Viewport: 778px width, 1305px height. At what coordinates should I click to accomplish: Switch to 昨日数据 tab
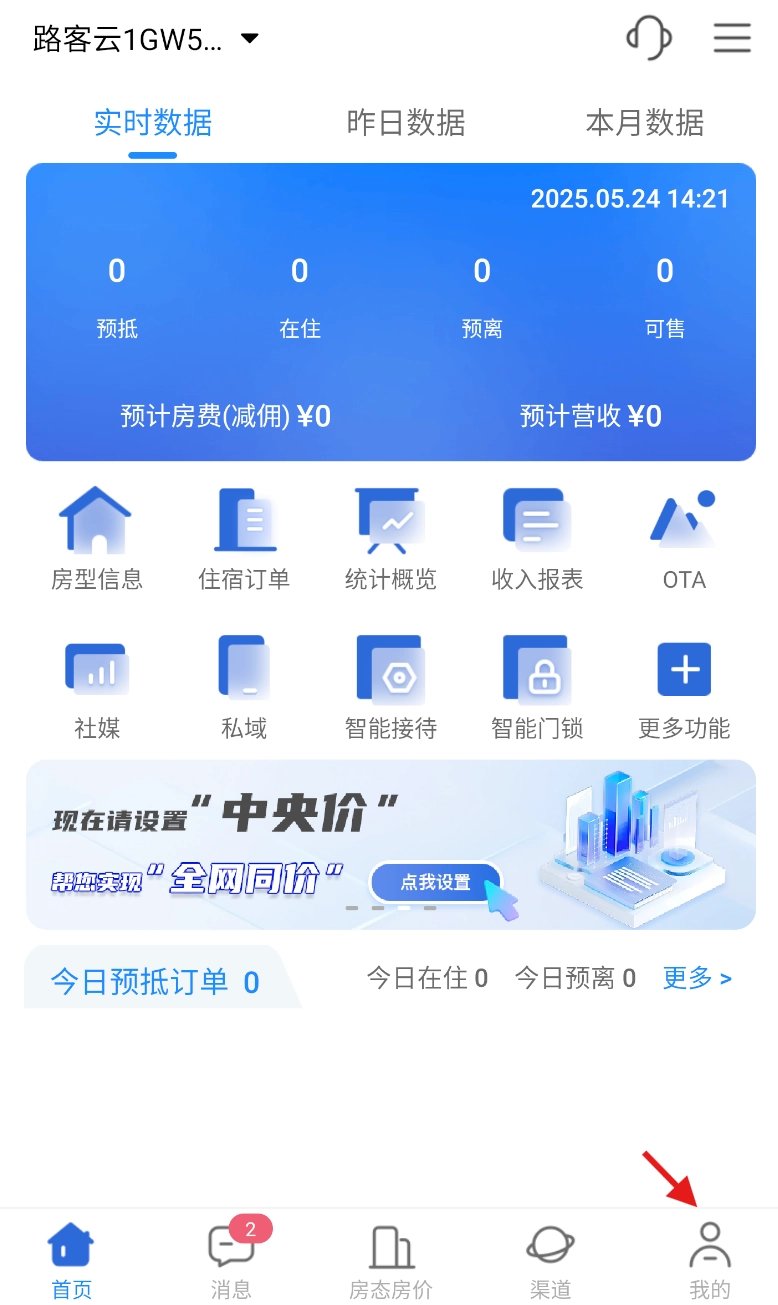click(x=406, y=123)
